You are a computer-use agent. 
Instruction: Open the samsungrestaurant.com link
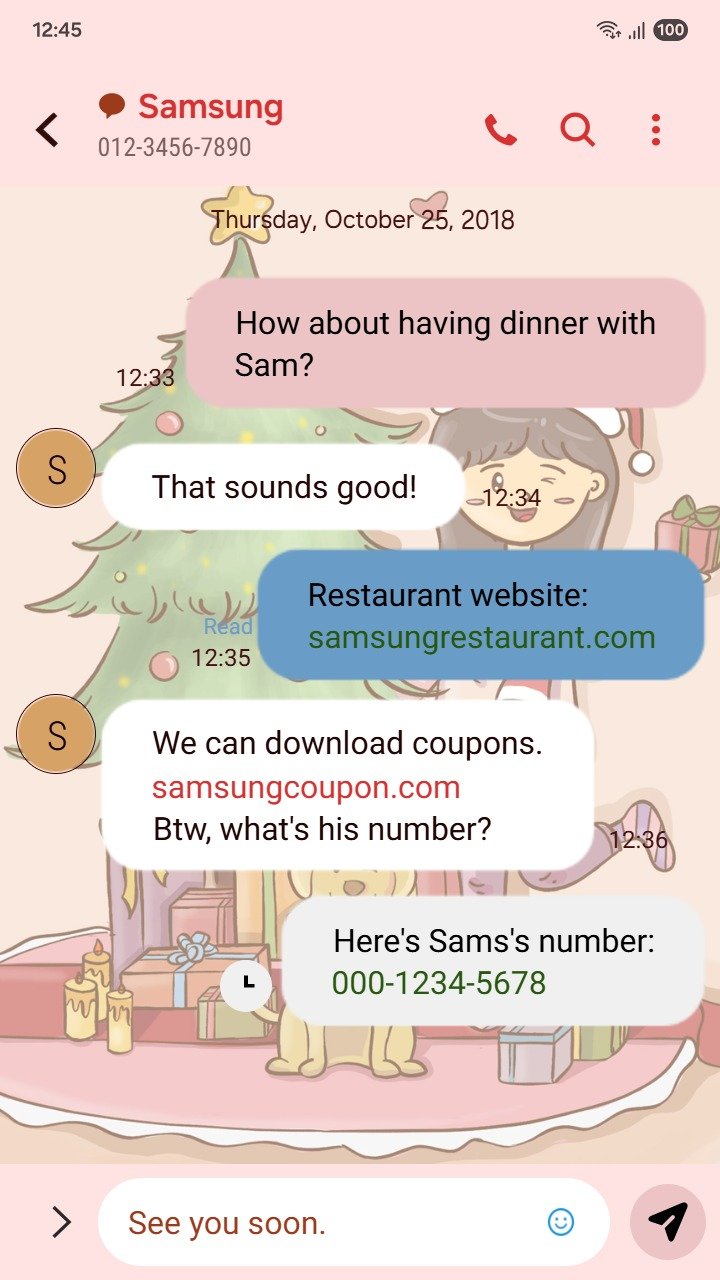pos(481,638)
